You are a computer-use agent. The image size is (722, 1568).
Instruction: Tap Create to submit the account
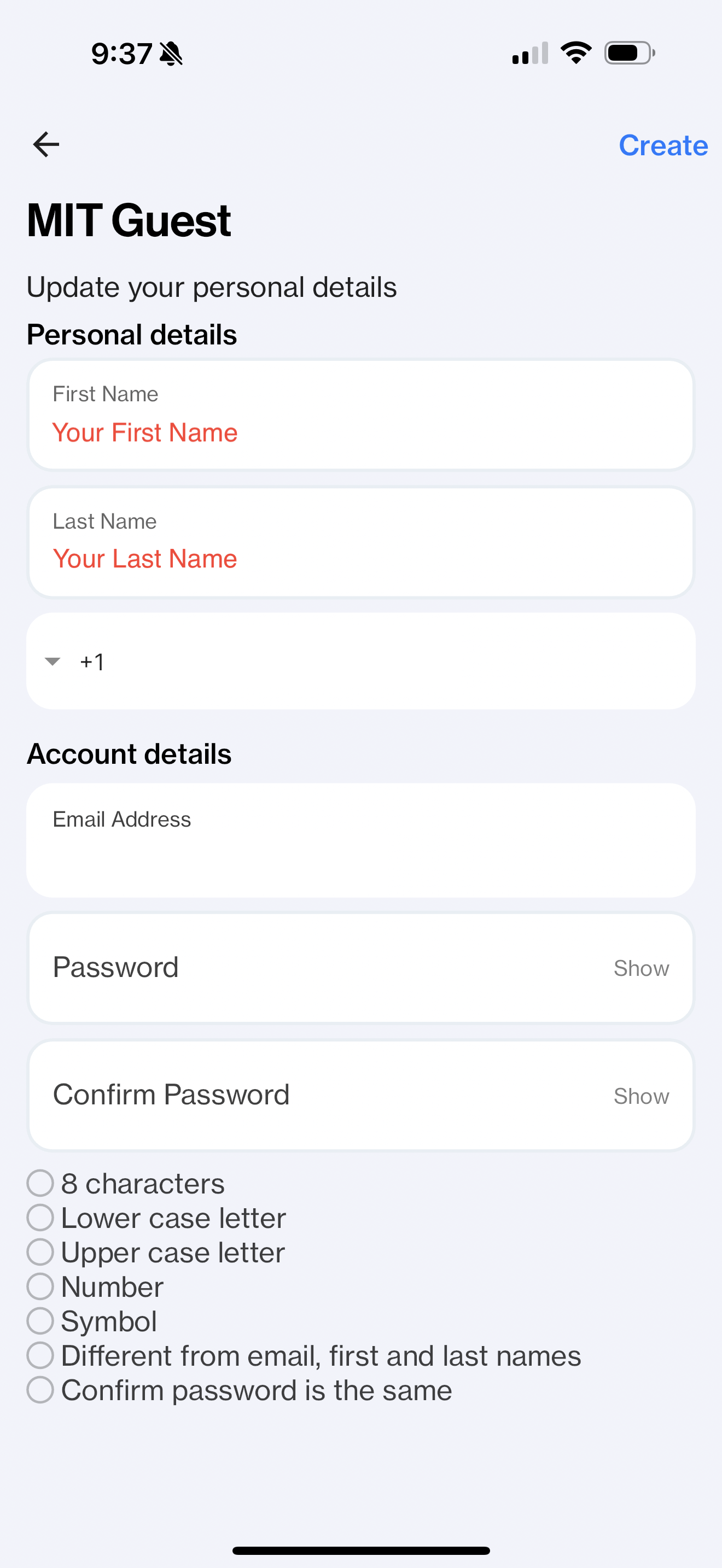(663, 145)
